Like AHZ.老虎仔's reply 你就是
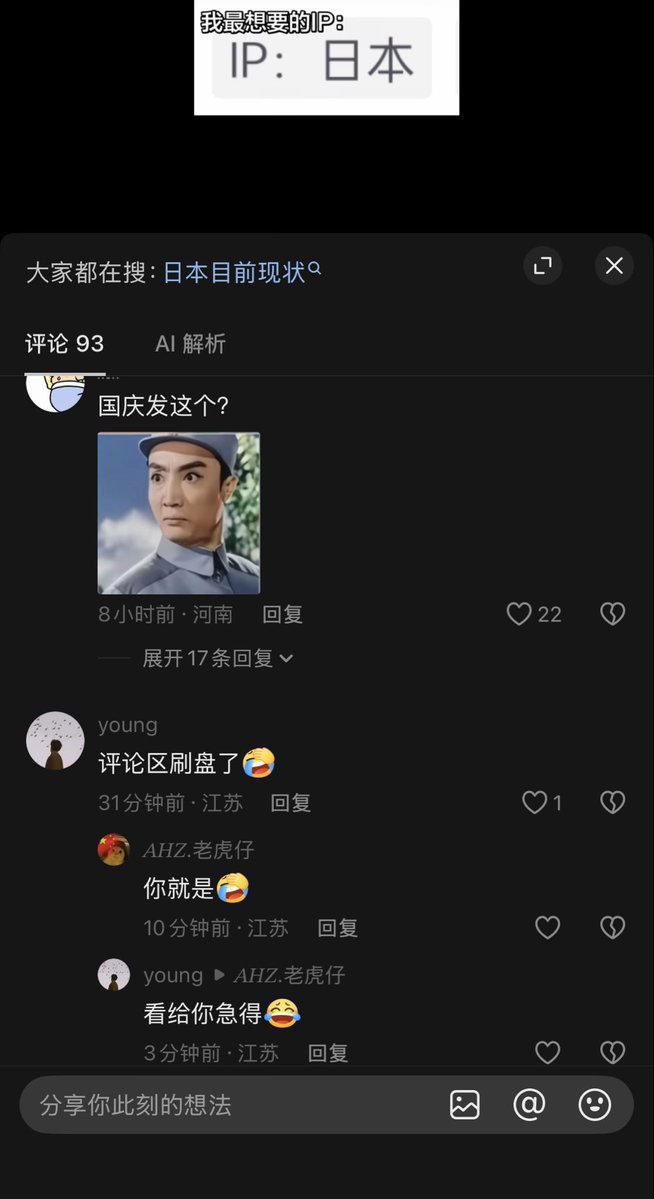 click(548, 928)
